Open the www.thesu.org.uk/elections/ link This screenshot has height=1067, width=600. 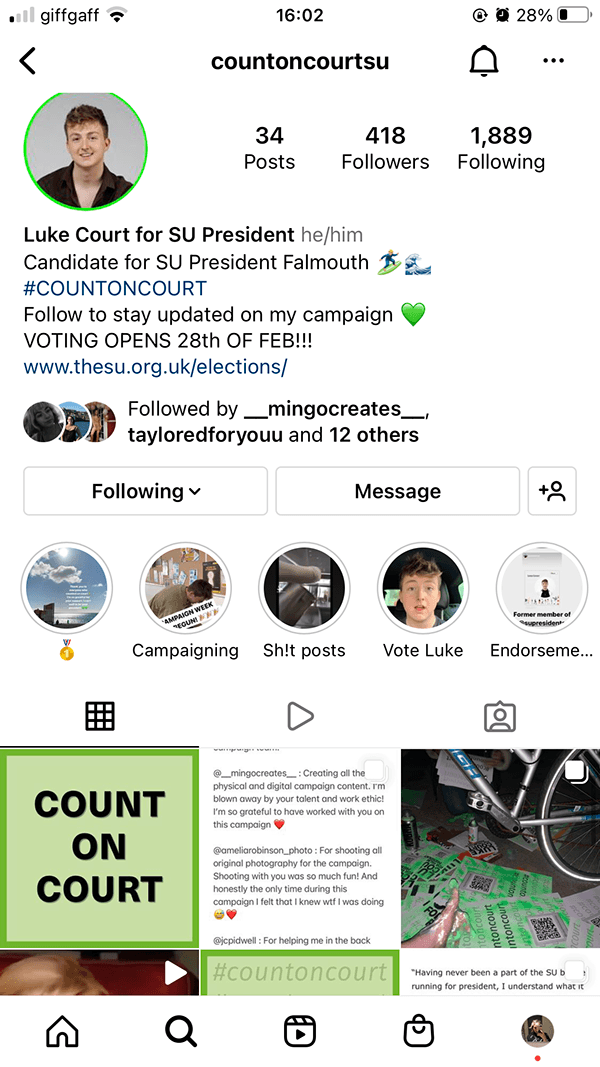155,367
